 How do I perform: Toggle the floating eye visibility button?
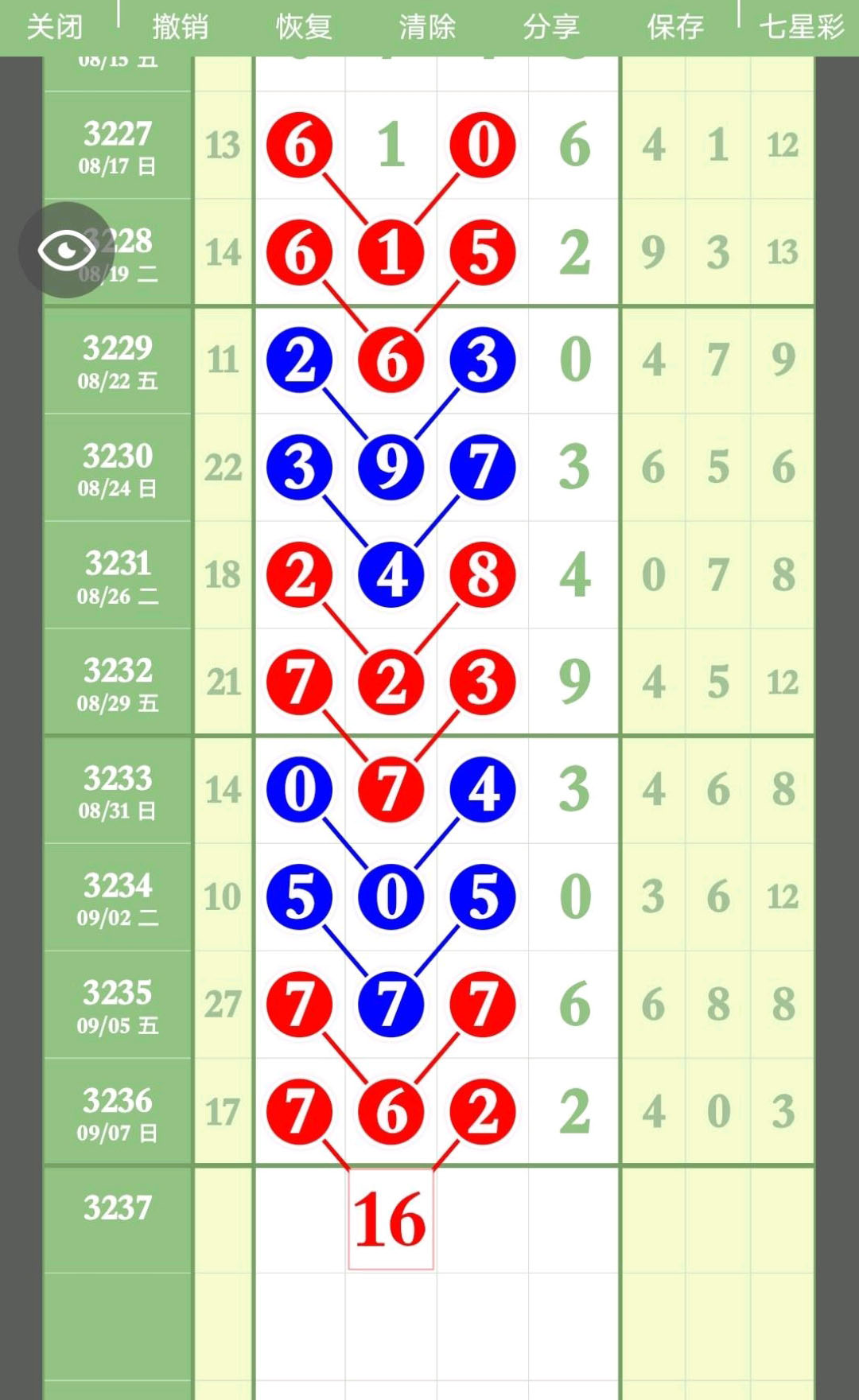pos(67,251)
